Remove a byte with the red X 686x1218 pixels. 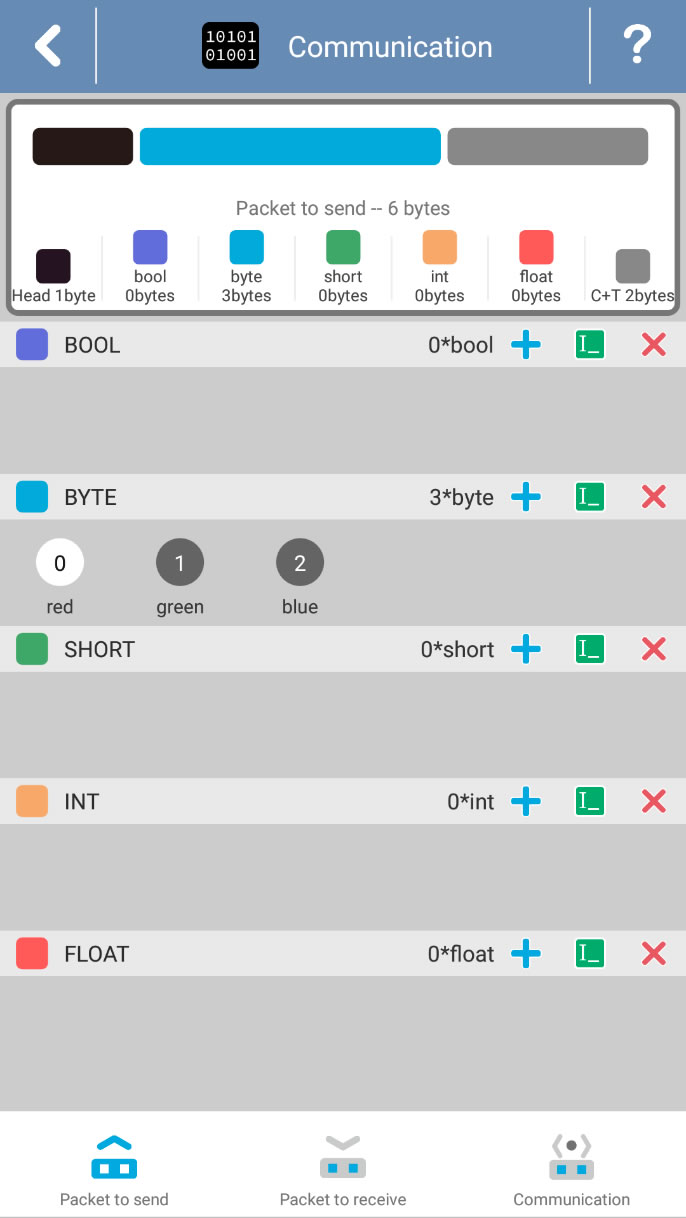tap(654, 497)
